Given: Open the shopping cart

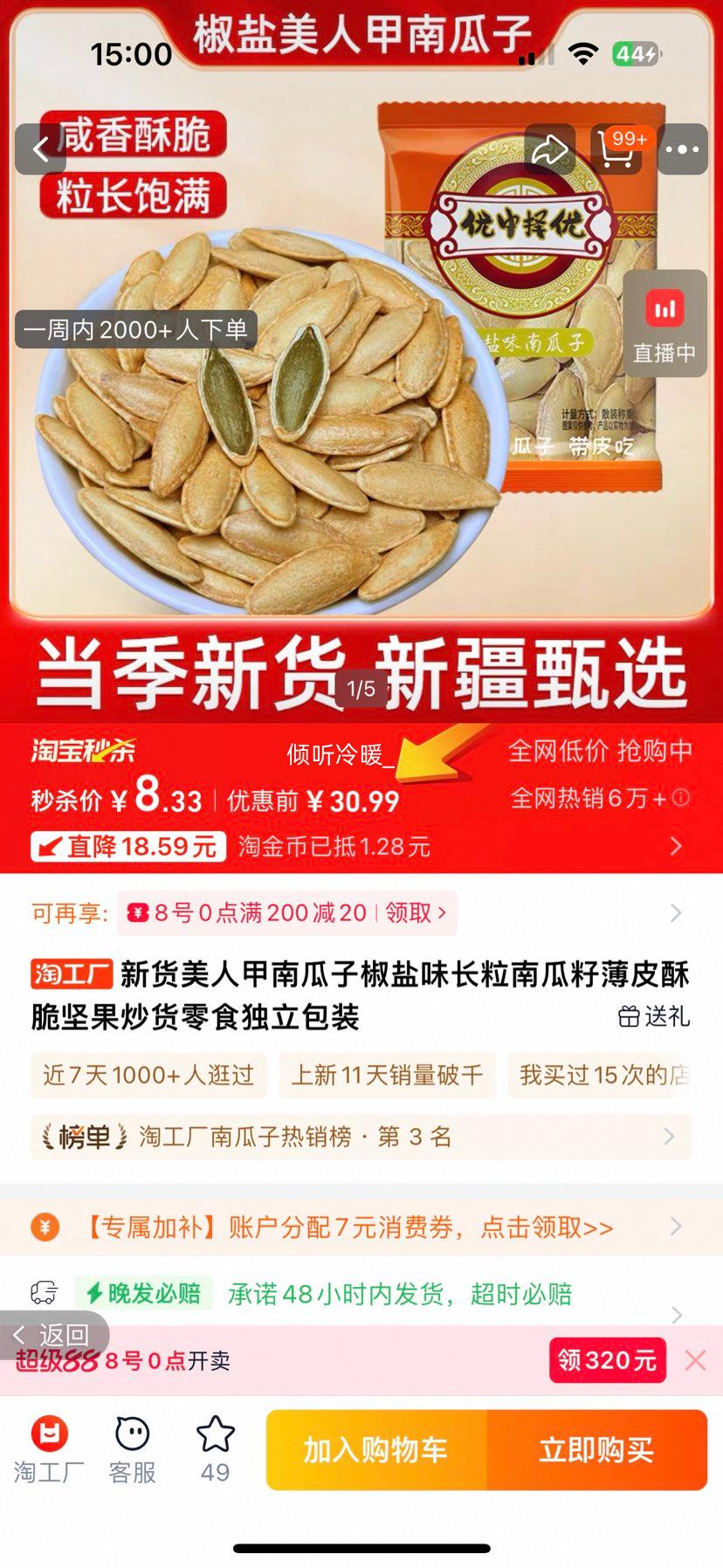Looking at the screenshot, I should (x=617, y=149).
